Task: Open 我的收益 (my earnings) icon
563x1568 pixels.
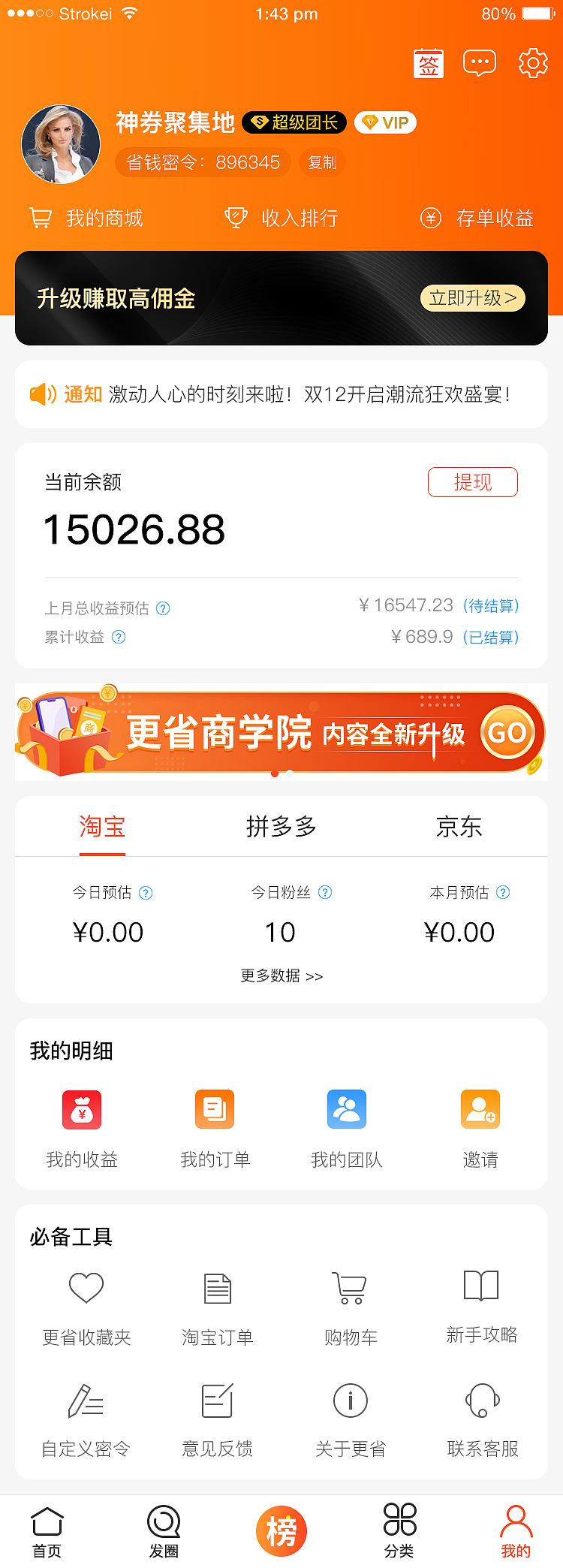Action: tap(82, 1109)
